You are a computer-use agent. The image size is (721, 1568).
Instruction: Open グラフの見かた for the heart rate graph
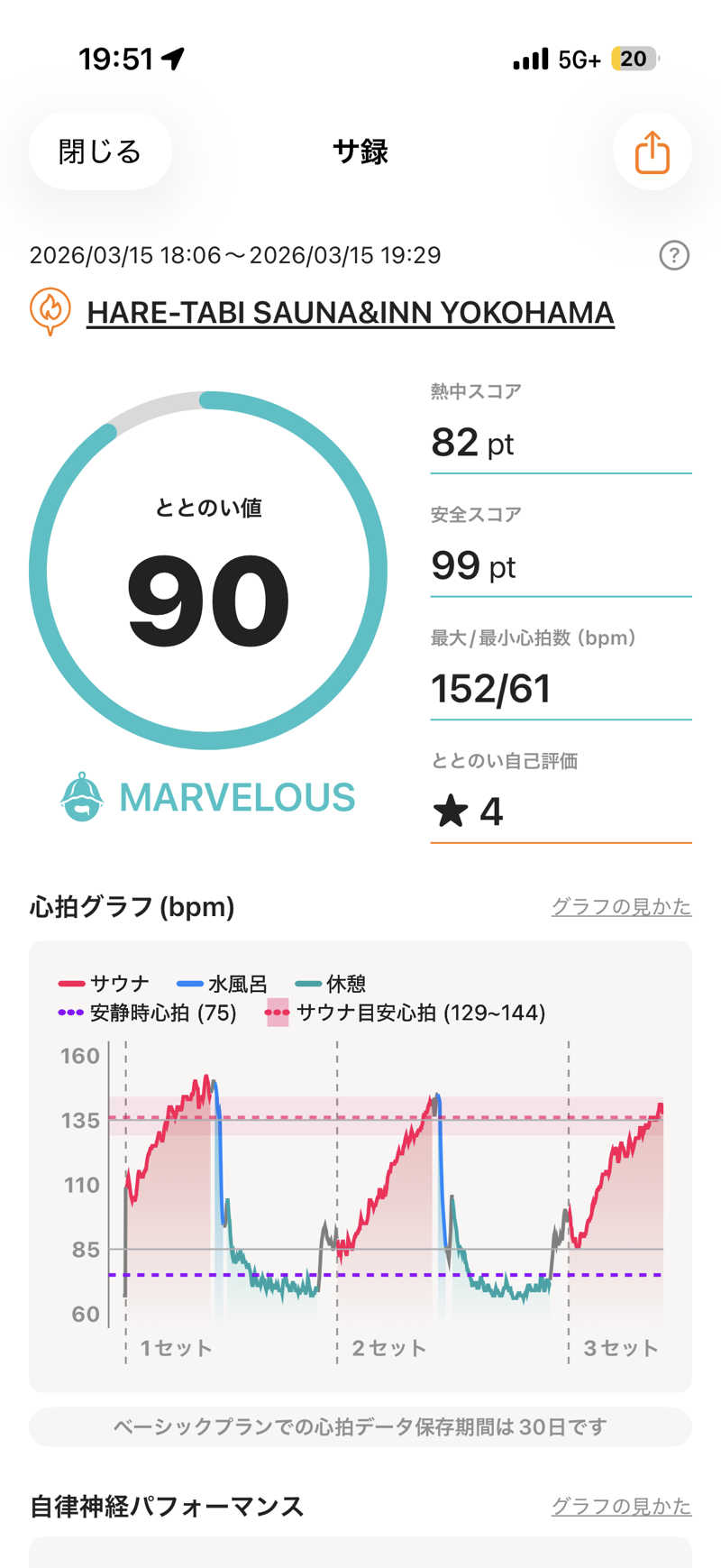[621, 906]
